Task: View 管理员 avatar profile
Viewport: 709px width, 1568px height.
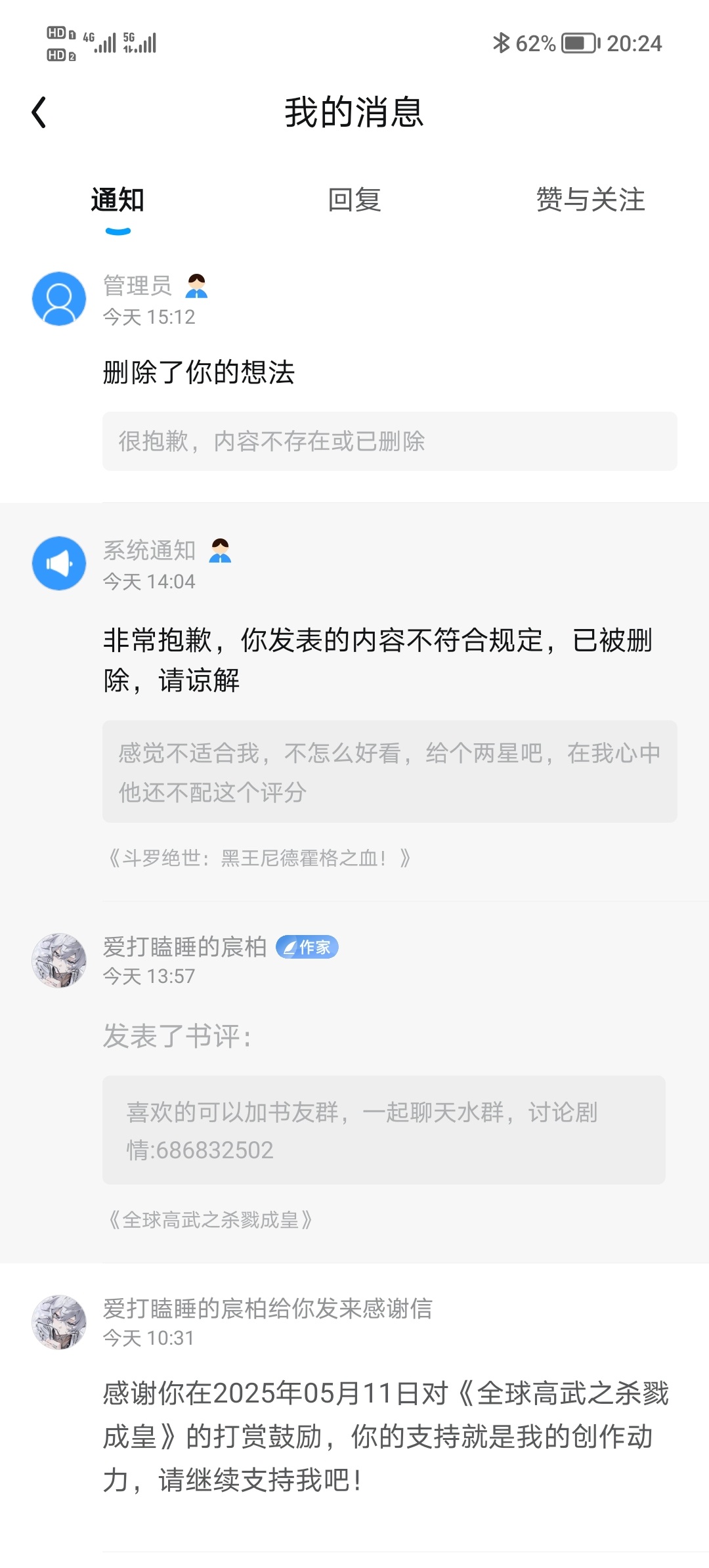Action: click(x=59, y=299)
